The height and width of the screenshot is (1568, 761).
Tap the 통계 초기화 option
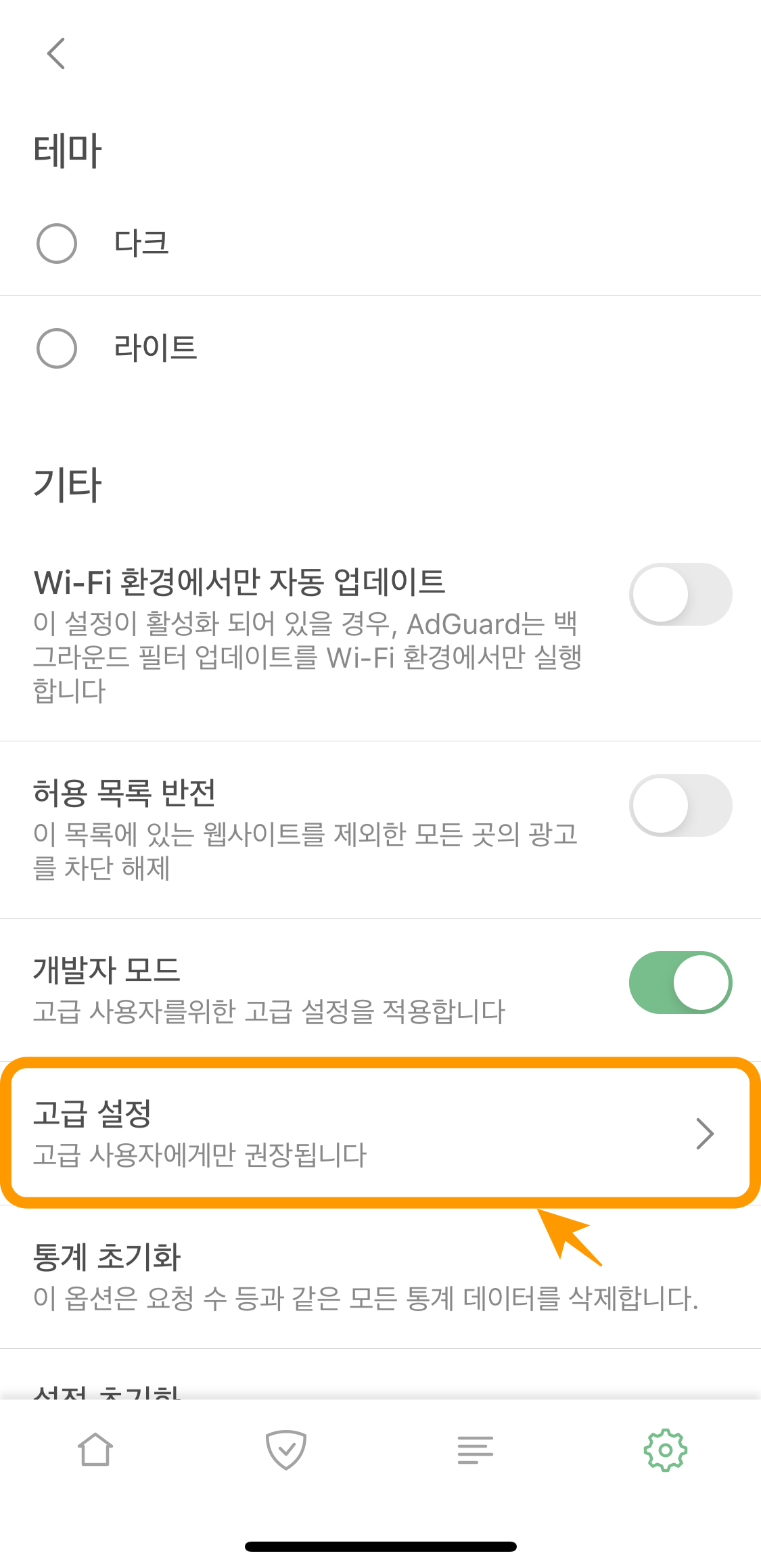pos(380,1277)
